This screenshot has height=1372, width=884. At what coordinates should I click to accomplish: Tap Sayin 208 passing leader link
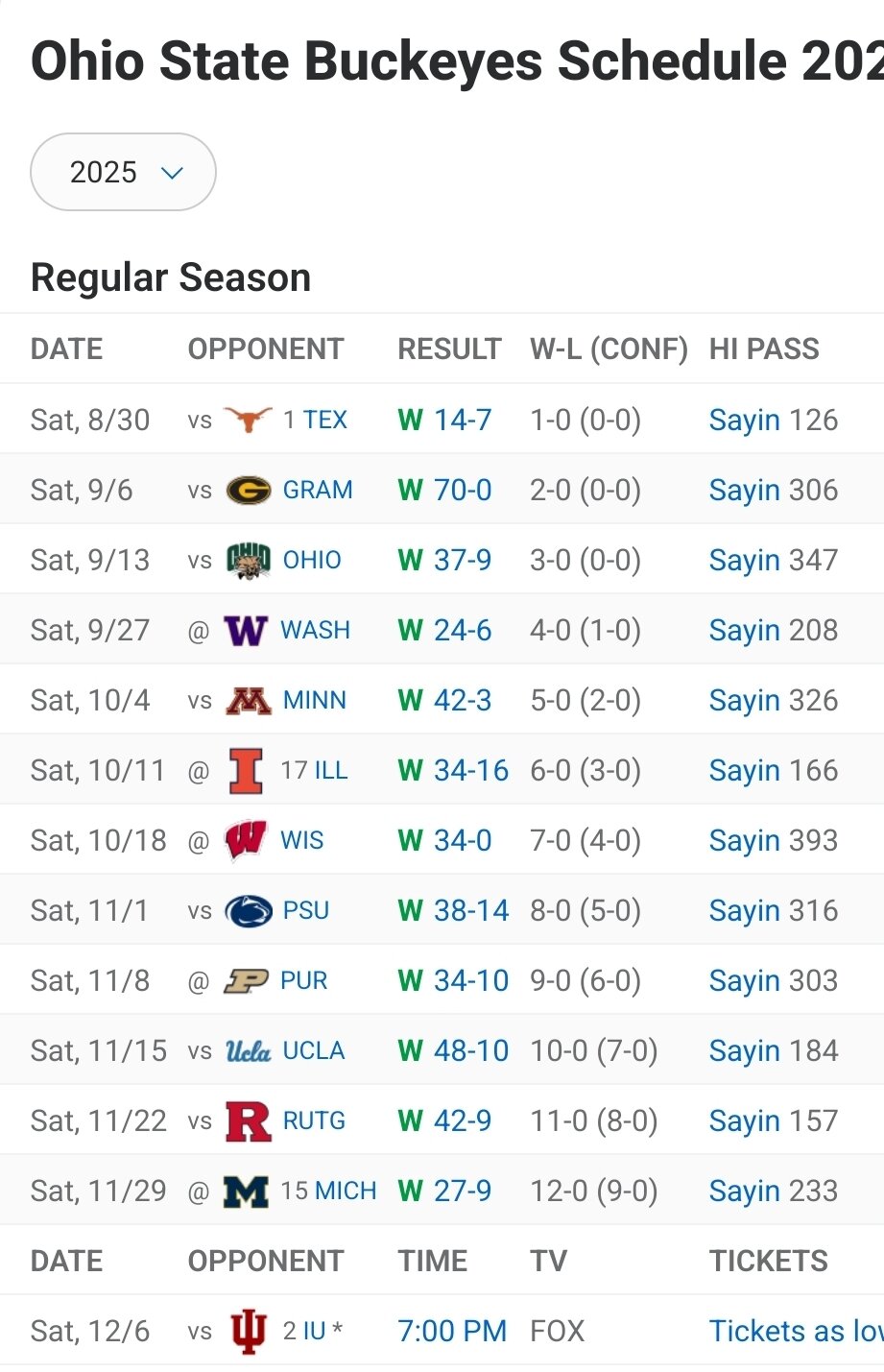[773, 630]
